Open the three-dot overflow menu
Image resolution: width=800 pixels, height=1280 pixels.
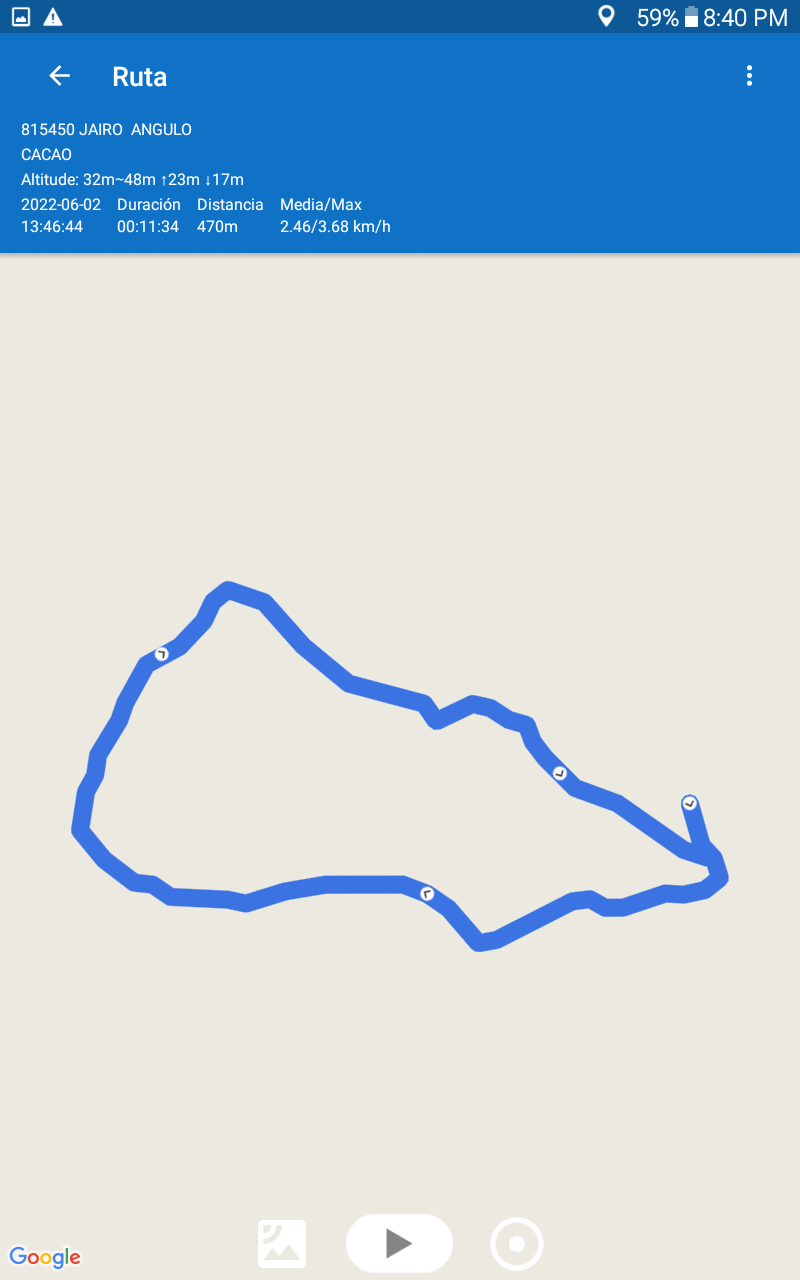[749, 76]
